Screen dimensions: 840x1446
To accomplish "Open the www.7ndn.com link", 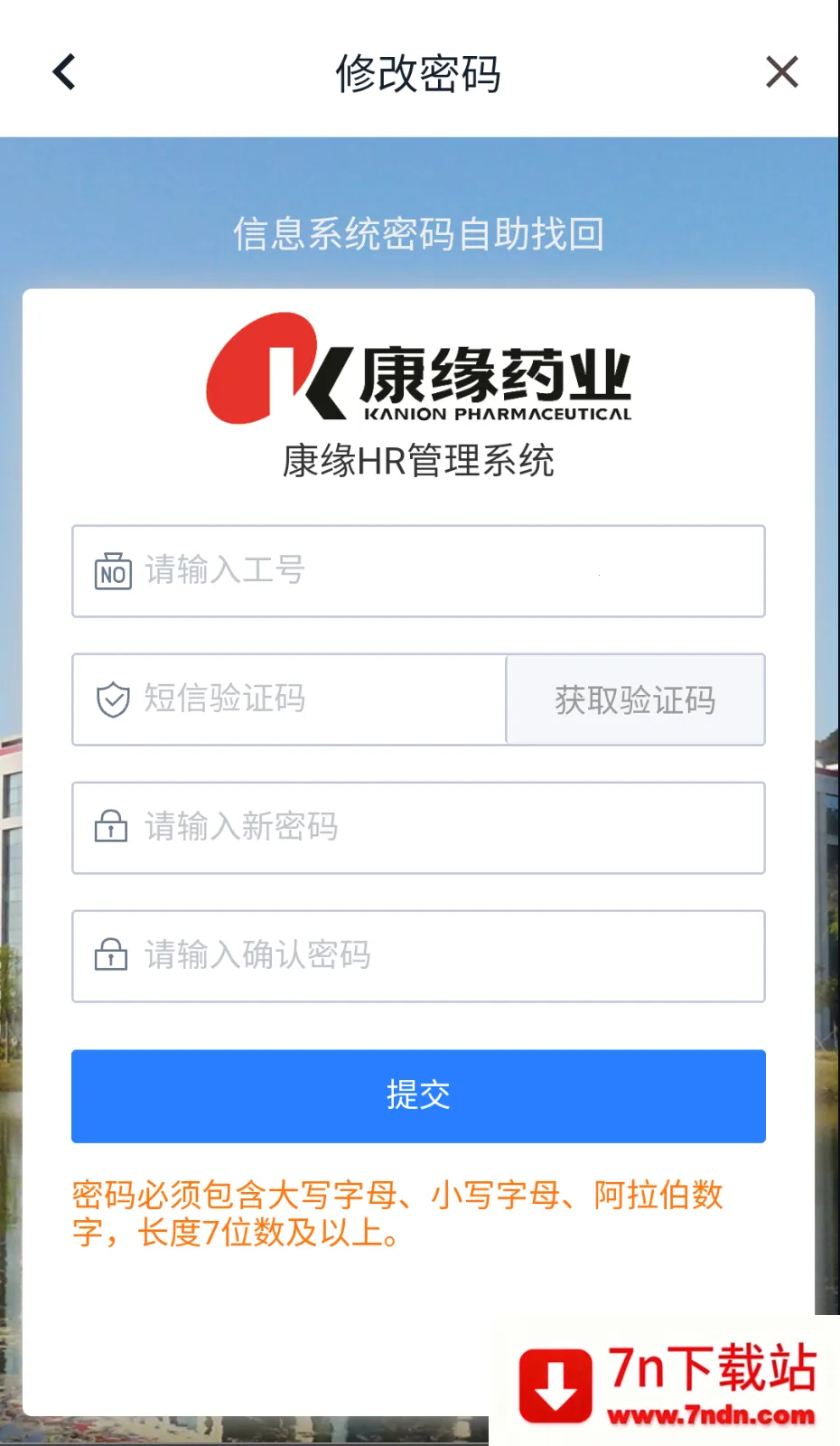I will 709,1412.
